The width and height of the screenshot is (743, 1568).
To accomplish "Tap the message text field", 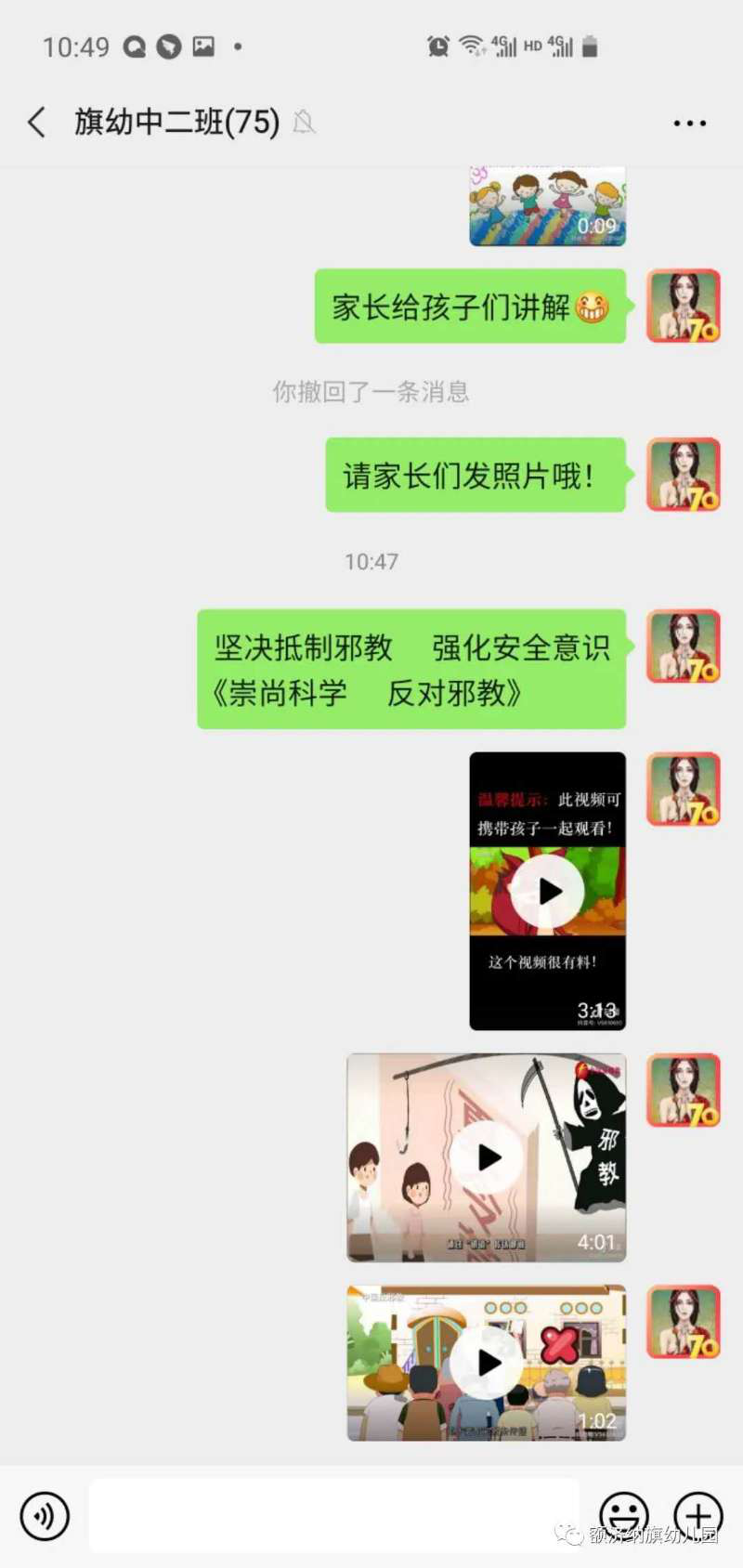I will click(x=334, y=1516).
